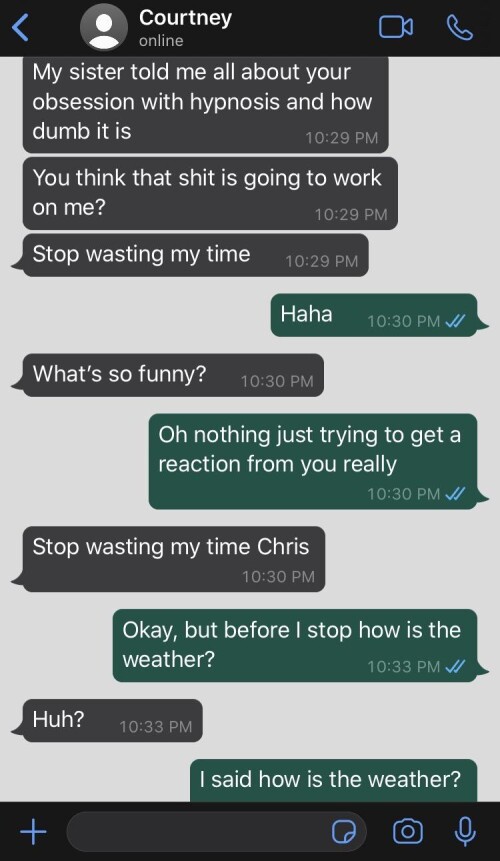This screenshot has width=500, height=861.
Task: Start a voice call with Courtney
Action: 460,27
